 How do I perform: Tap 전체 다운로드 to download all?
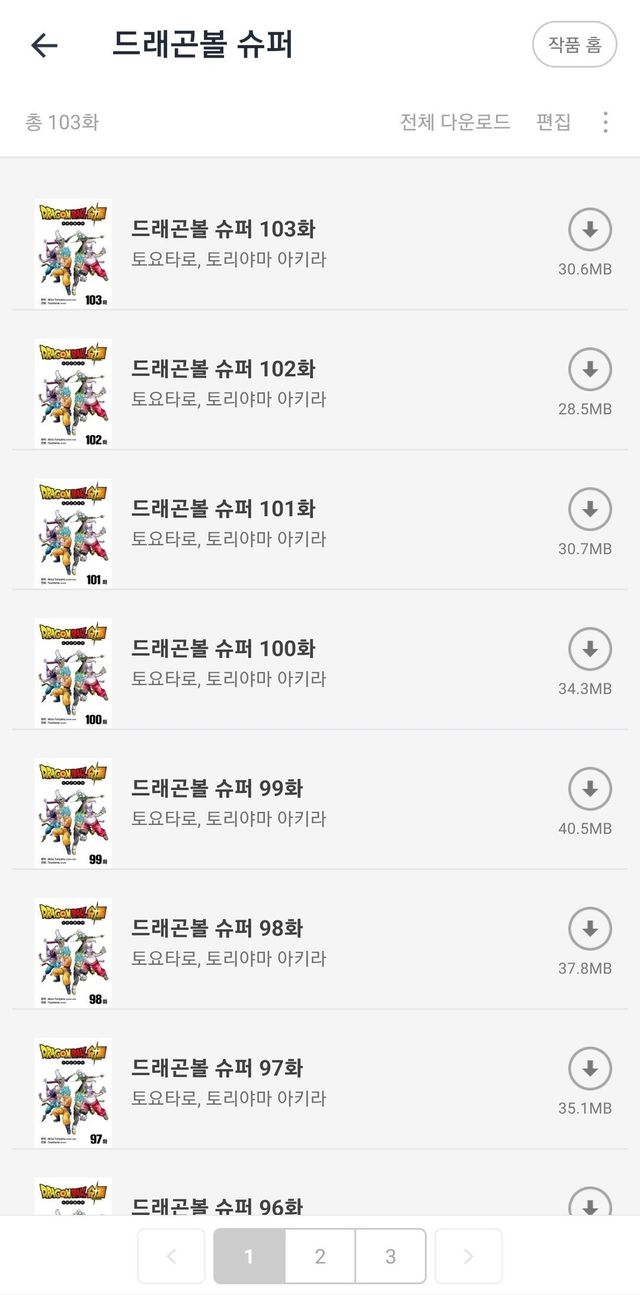point(455,122)
